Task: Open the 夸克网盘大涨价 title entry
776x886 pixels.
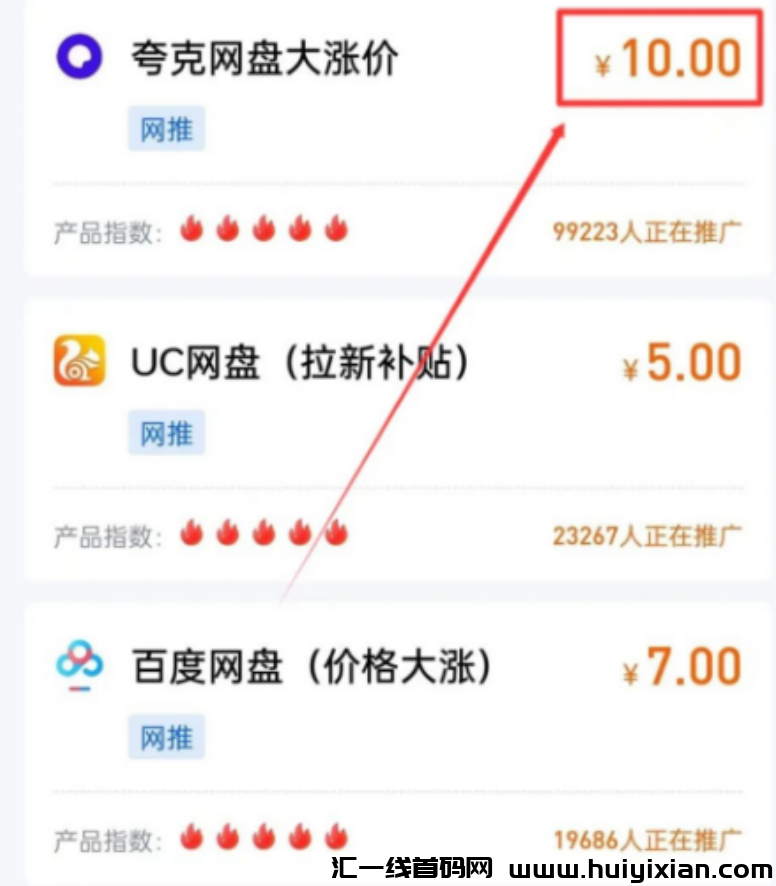Action: (x=267, y=57)
